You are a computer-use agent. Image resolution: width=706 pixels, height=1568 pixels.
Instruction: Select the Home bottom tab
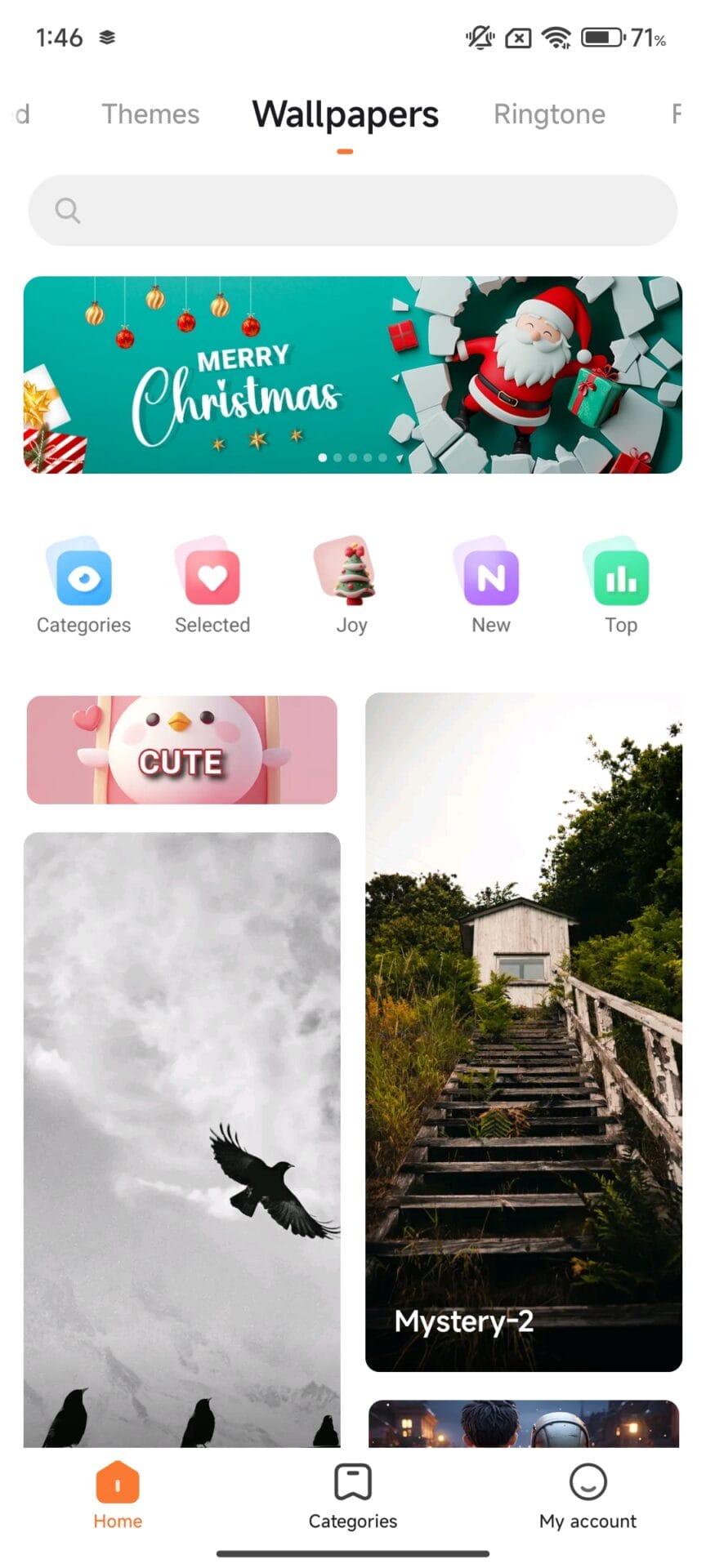pos(118,1496)
